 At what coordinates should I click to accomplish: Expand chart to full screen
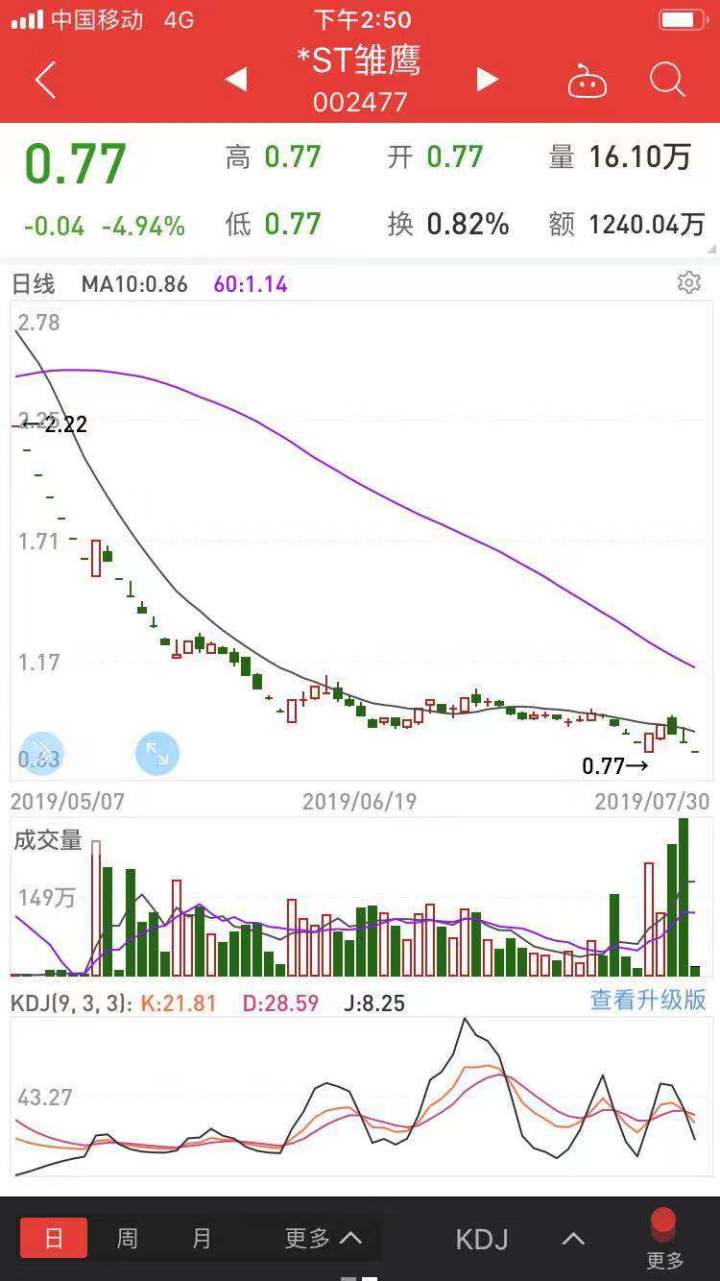[157, 753]
